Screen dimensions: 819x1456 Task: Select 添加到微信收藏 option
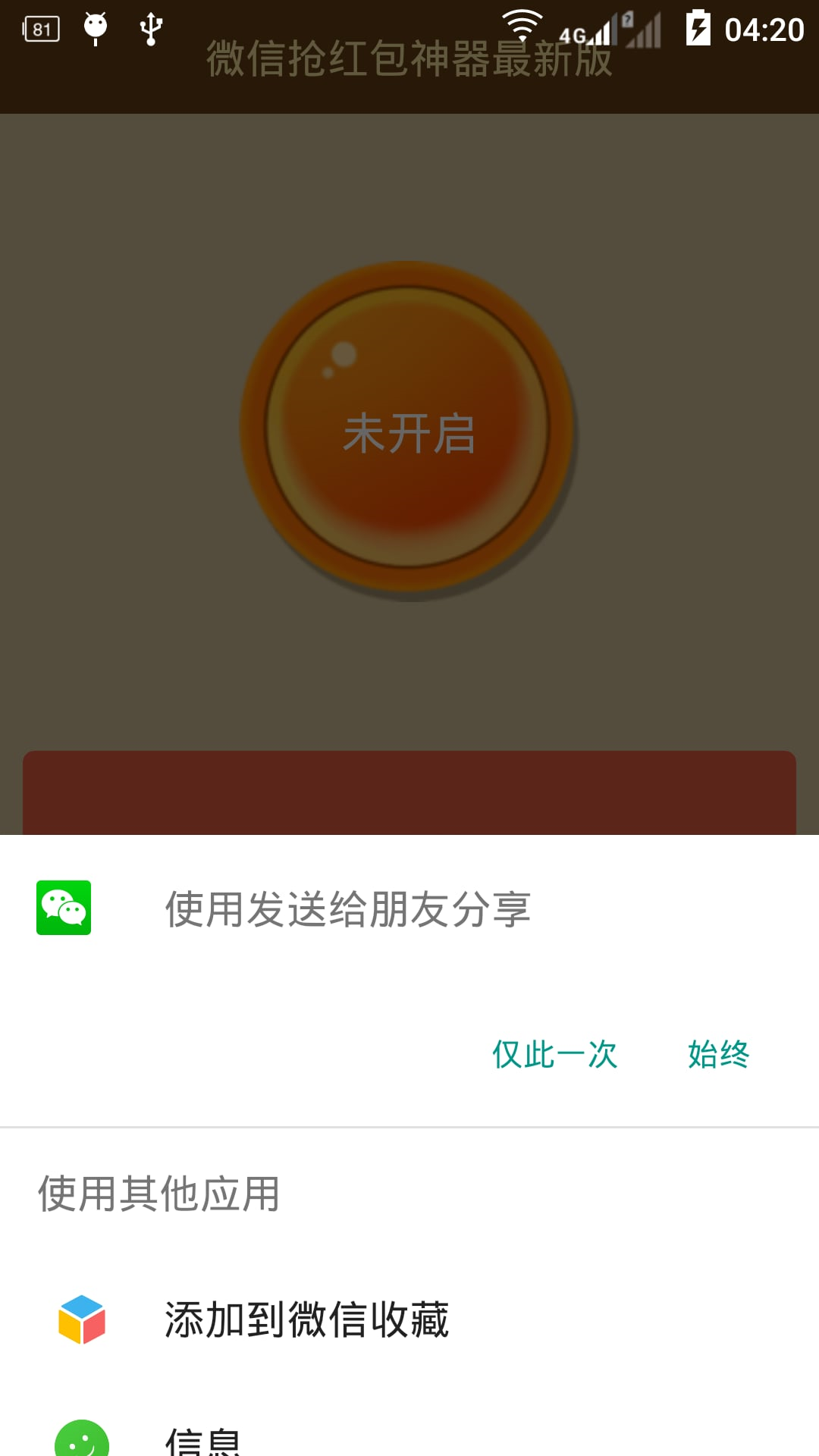306,1319
